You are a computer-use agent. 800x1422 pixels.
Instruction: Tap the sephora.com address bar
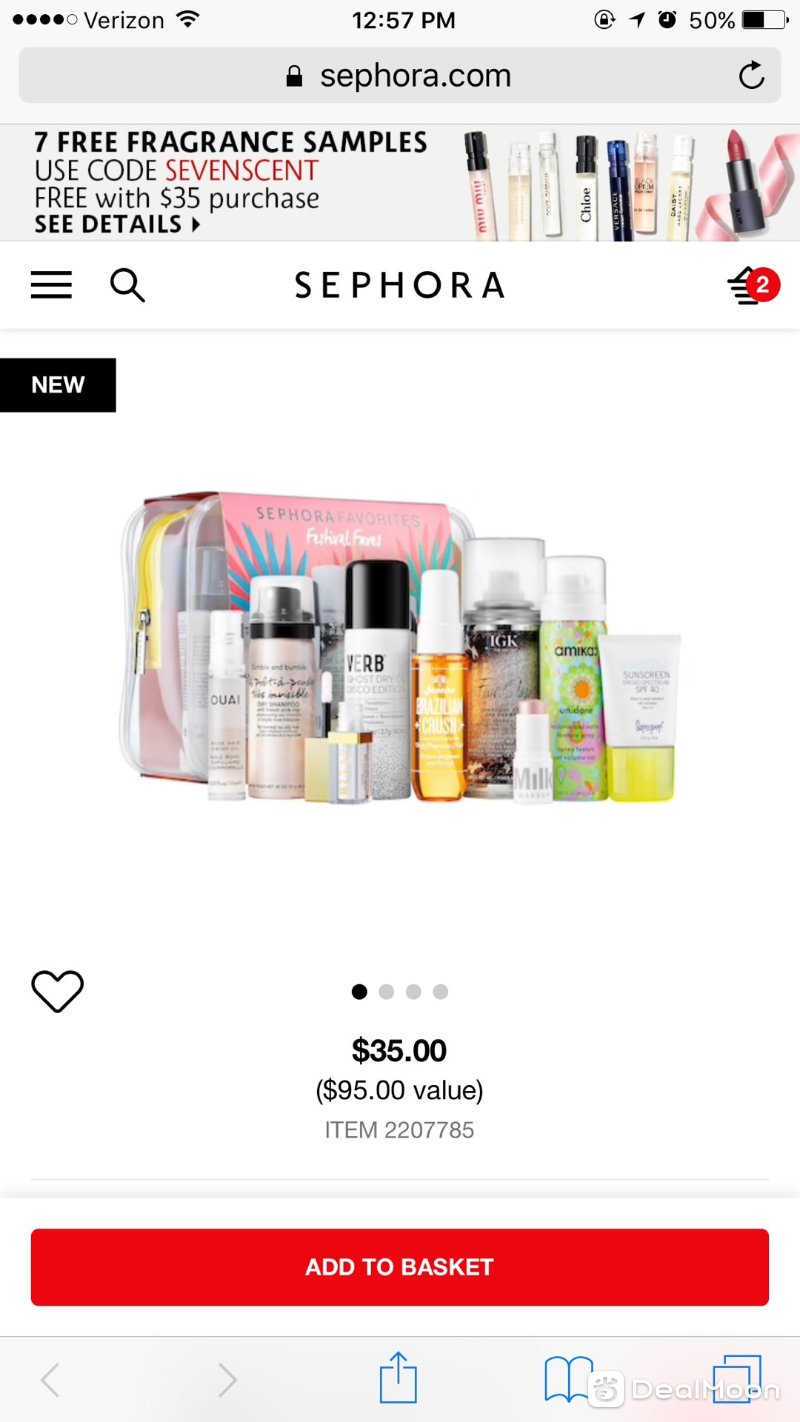pyautogui.click(x=400, y=76)
